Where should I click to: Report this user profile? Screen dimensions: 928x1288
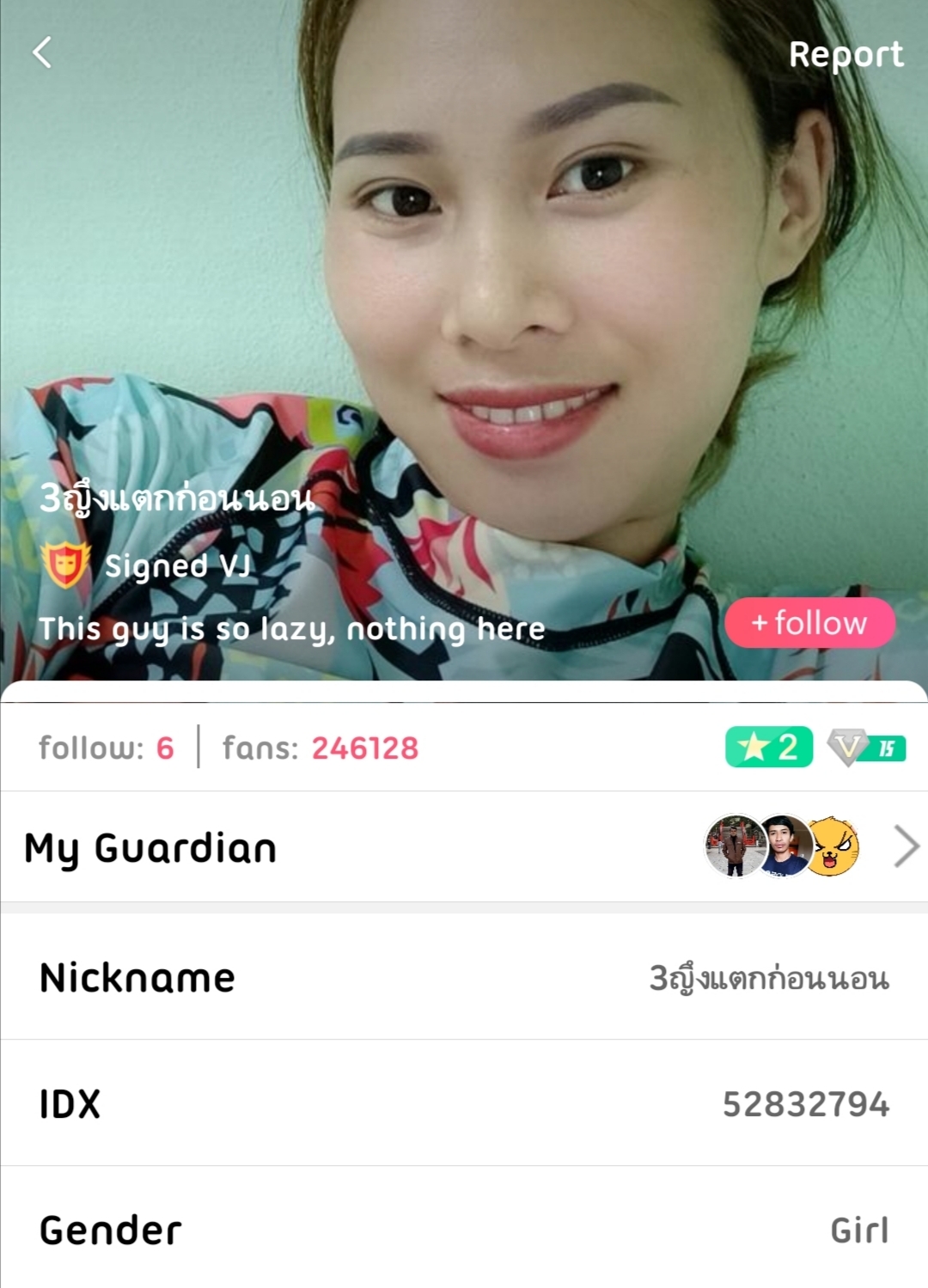pos(846,55)
